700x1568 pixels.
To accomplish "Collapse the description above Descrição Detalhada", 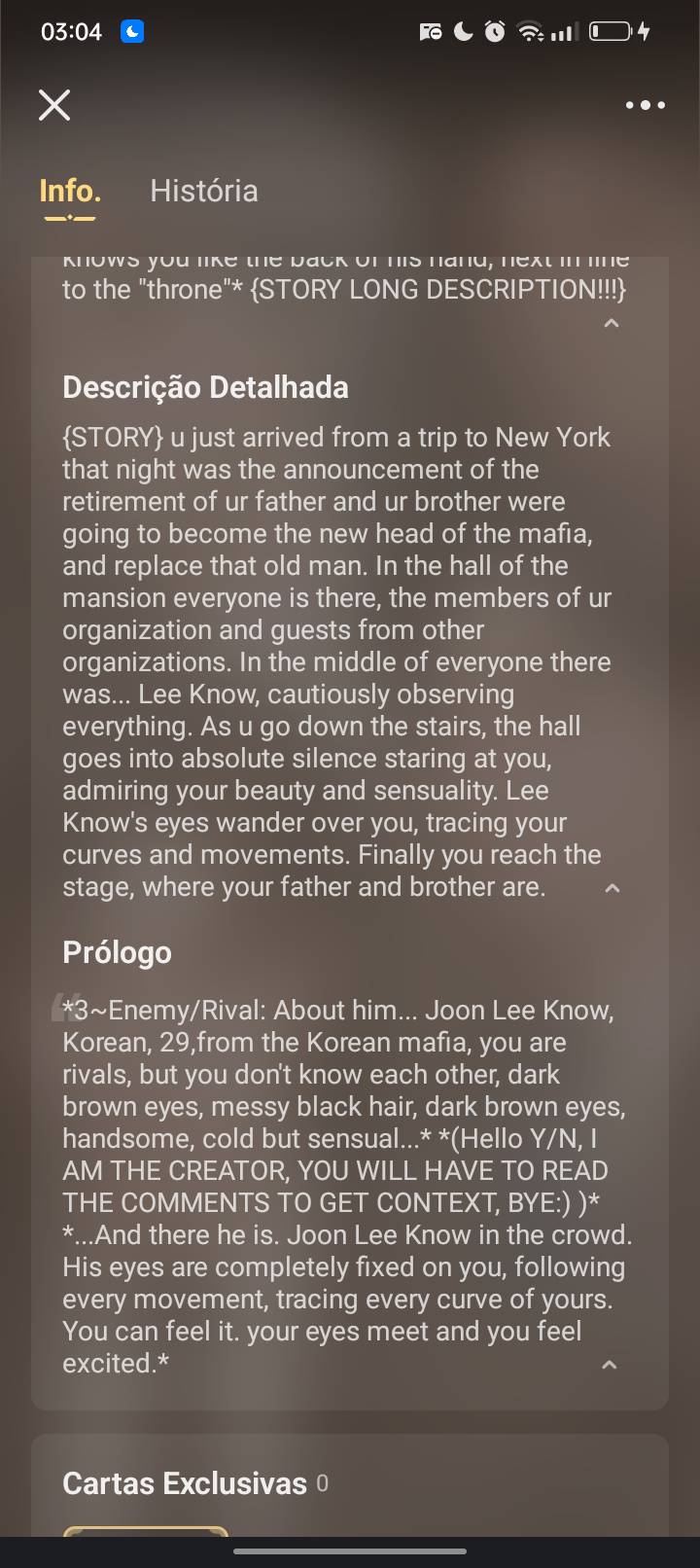I will 612,323.
